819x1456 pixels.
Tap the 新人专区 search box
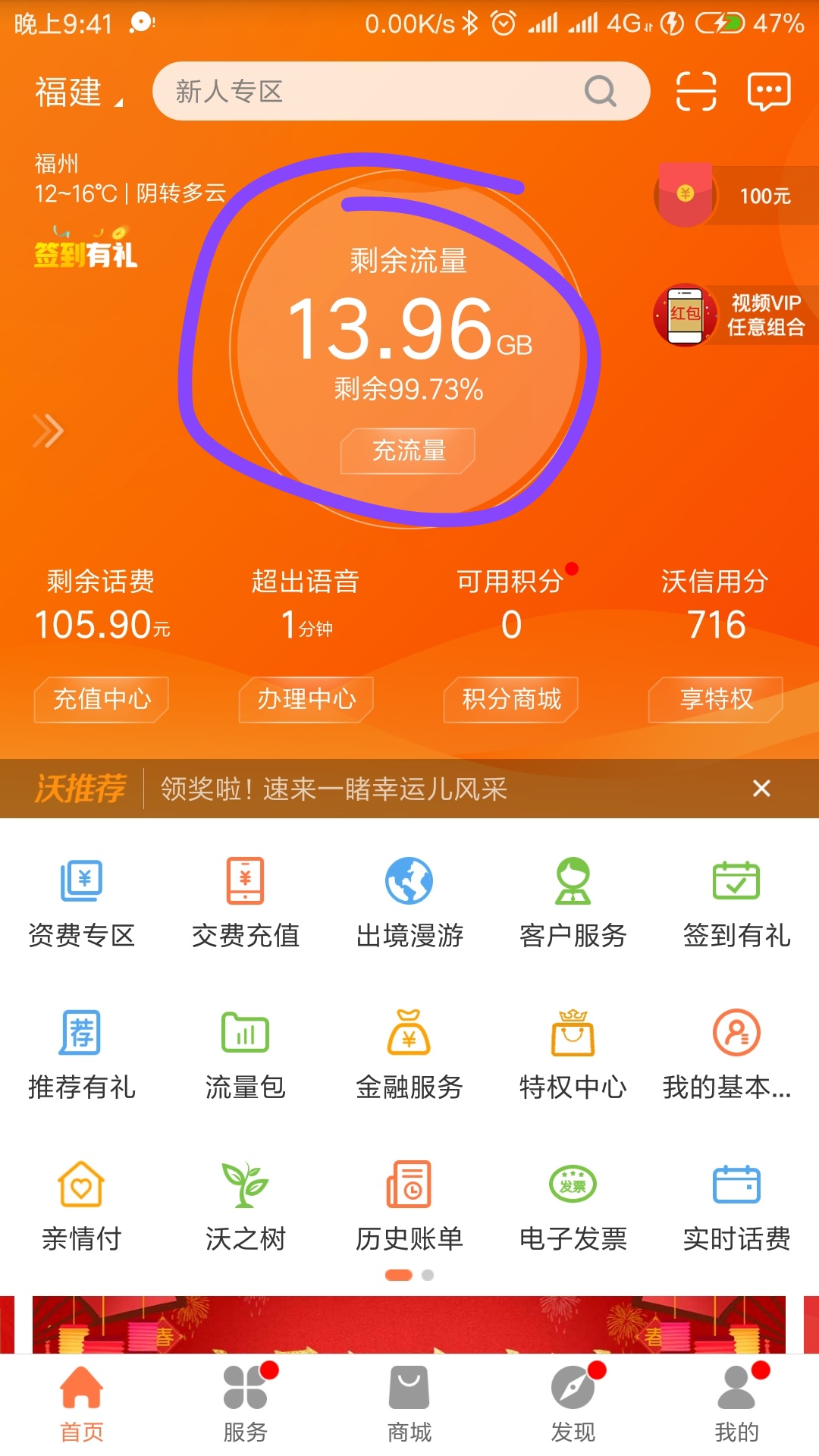[379, 92]
